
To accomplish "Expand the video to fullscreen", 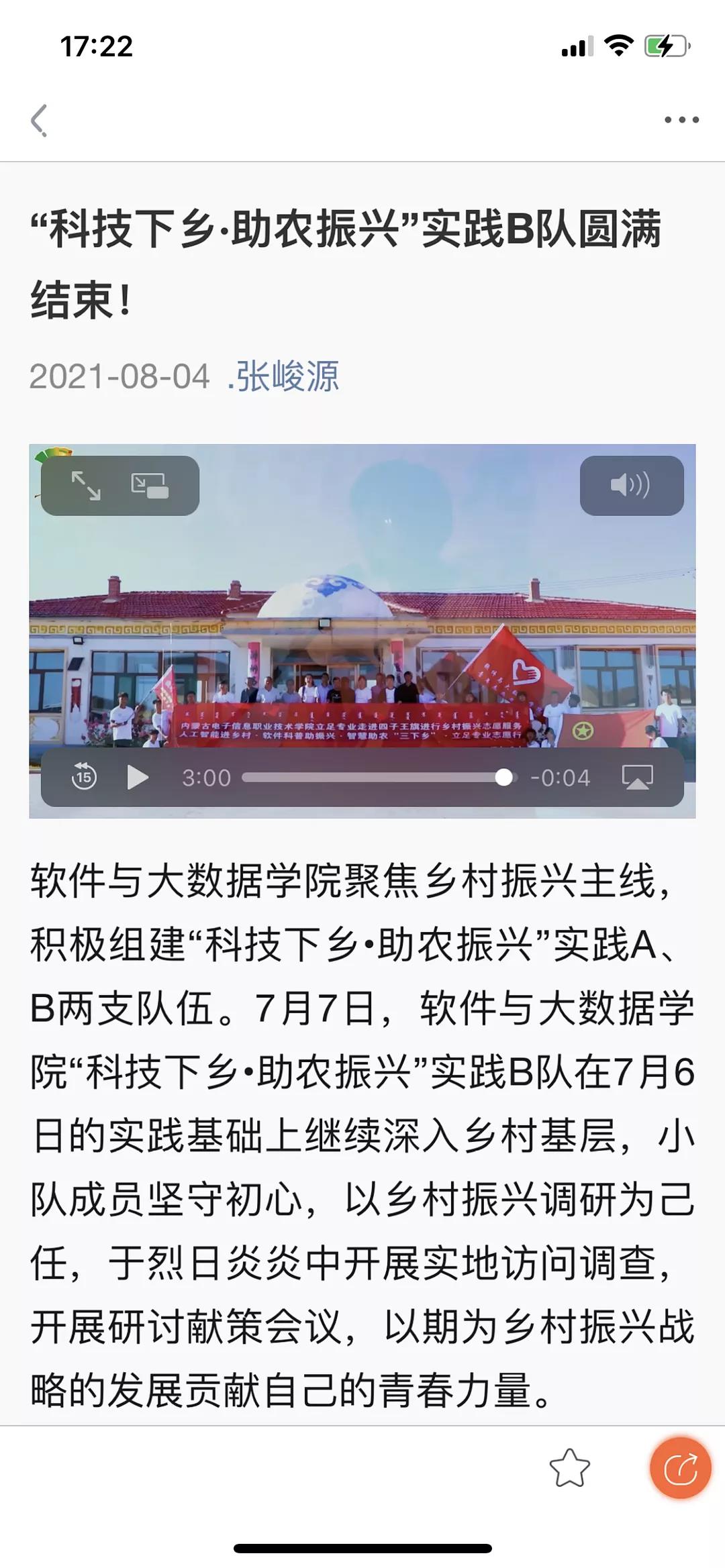I will [x=86, y=485].
